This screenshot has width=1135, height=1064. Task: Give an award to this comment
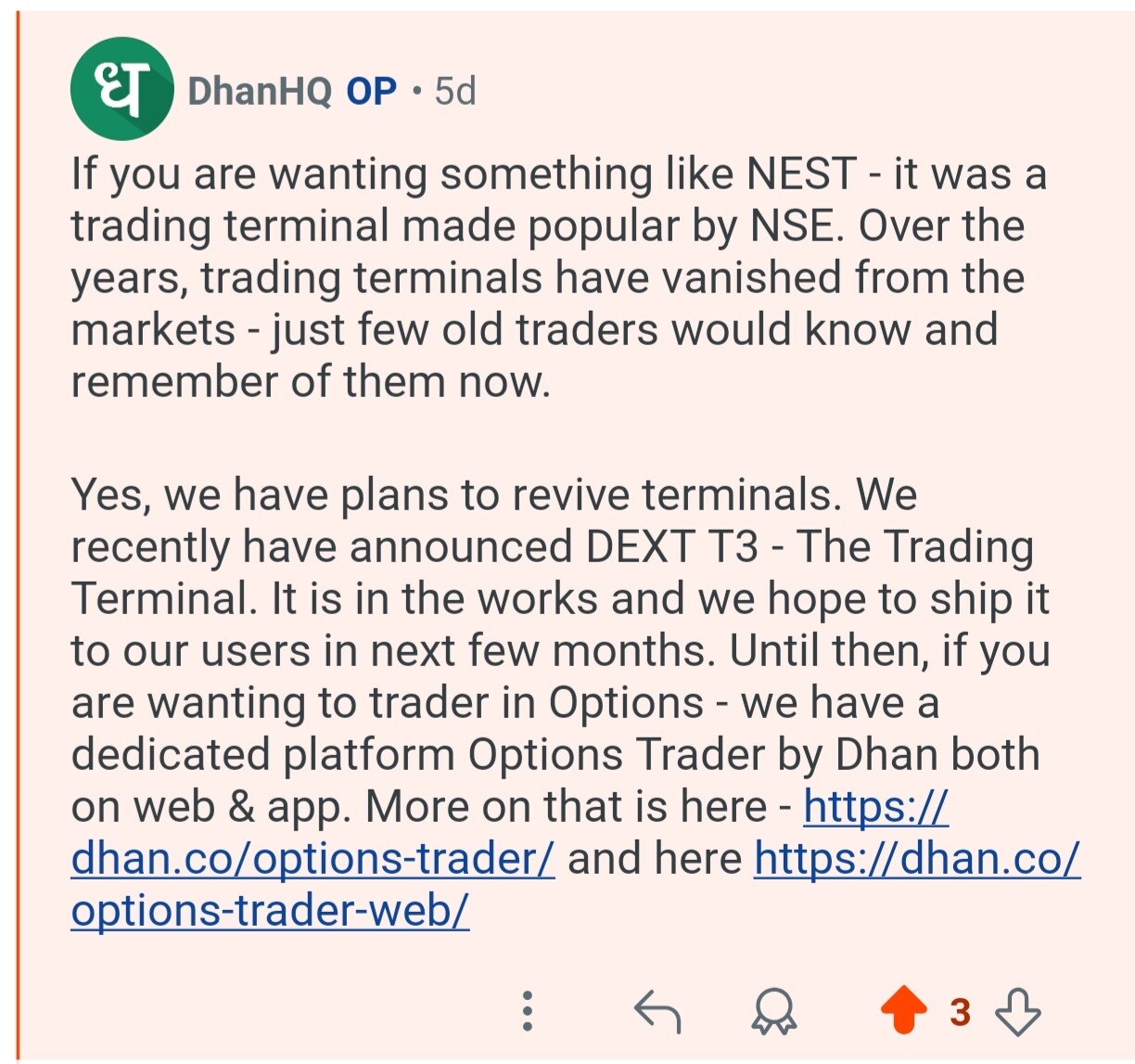[773, 1010]
